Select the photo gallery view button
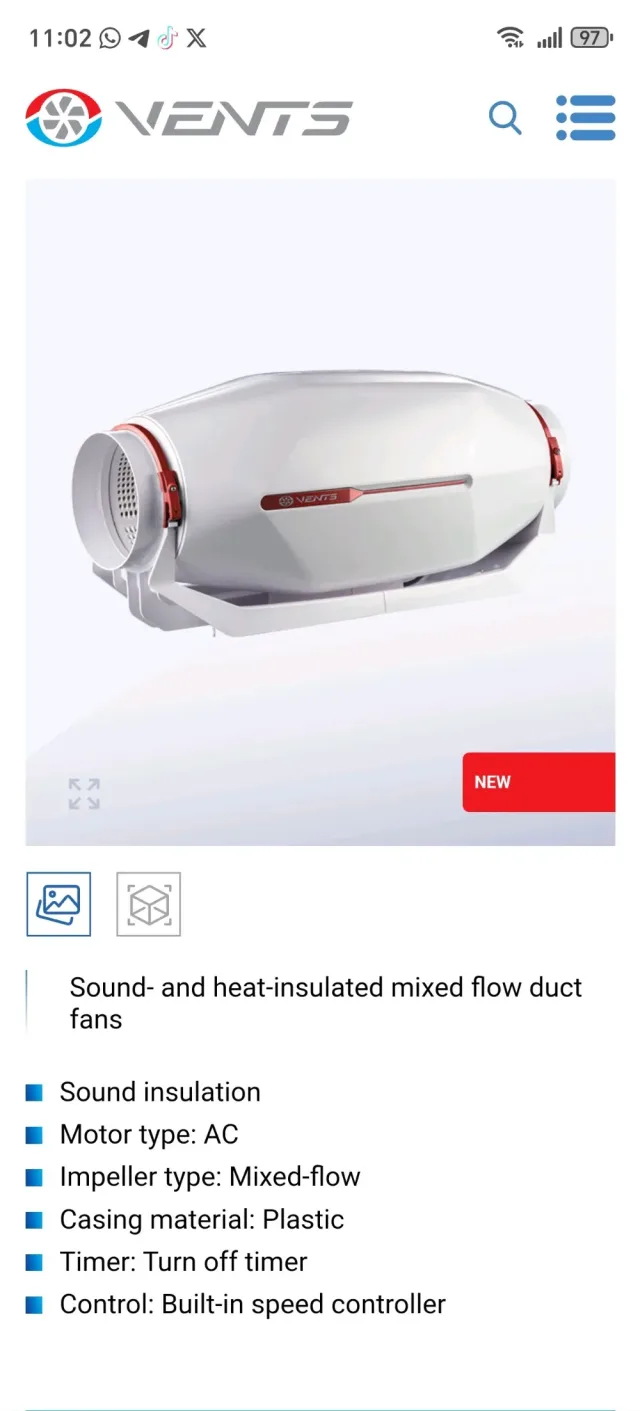640x1411 pixels. click(x=58, y=904)
